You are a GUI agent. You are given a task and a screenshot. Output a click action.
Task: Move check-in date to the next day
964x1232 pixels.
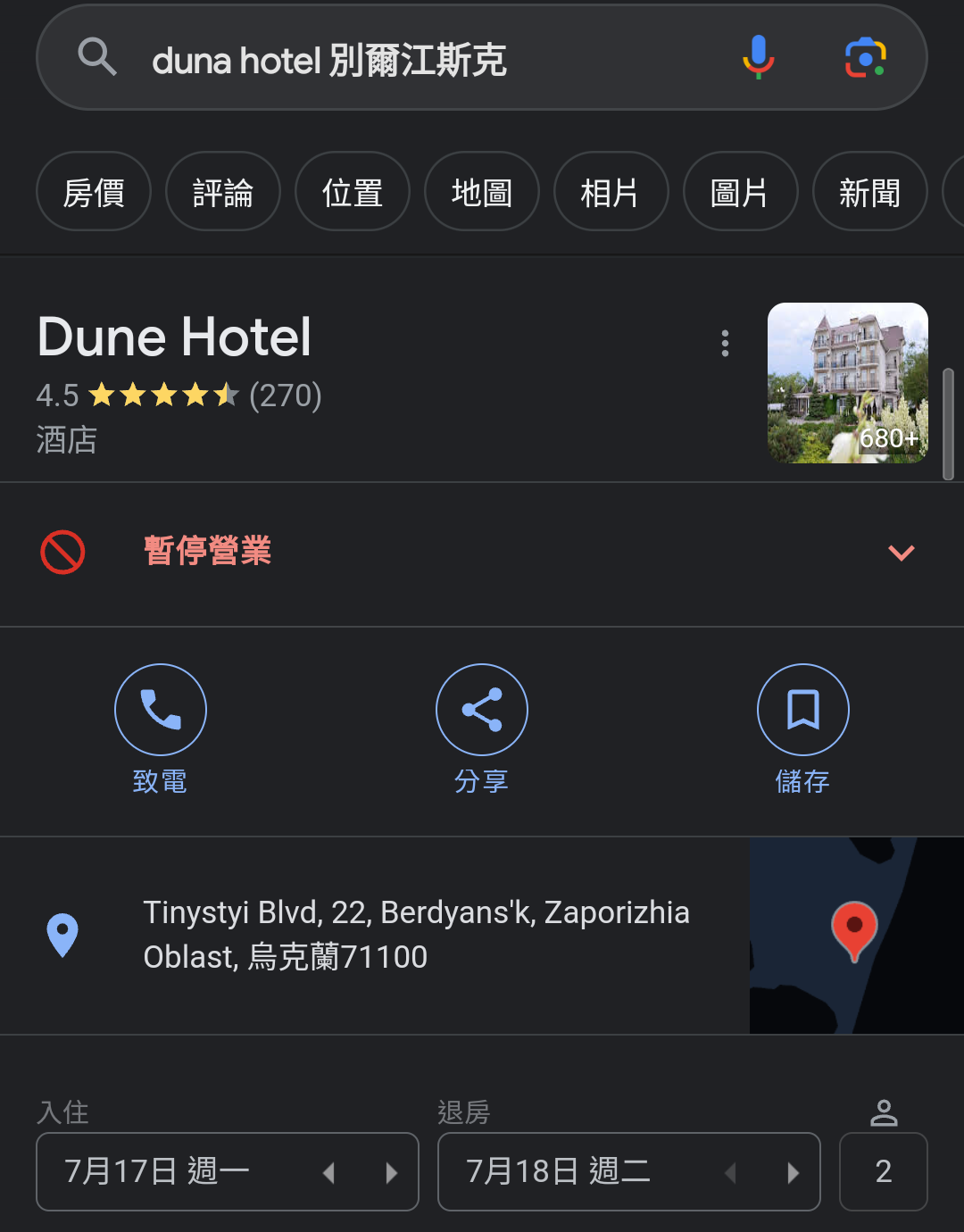391,1172
